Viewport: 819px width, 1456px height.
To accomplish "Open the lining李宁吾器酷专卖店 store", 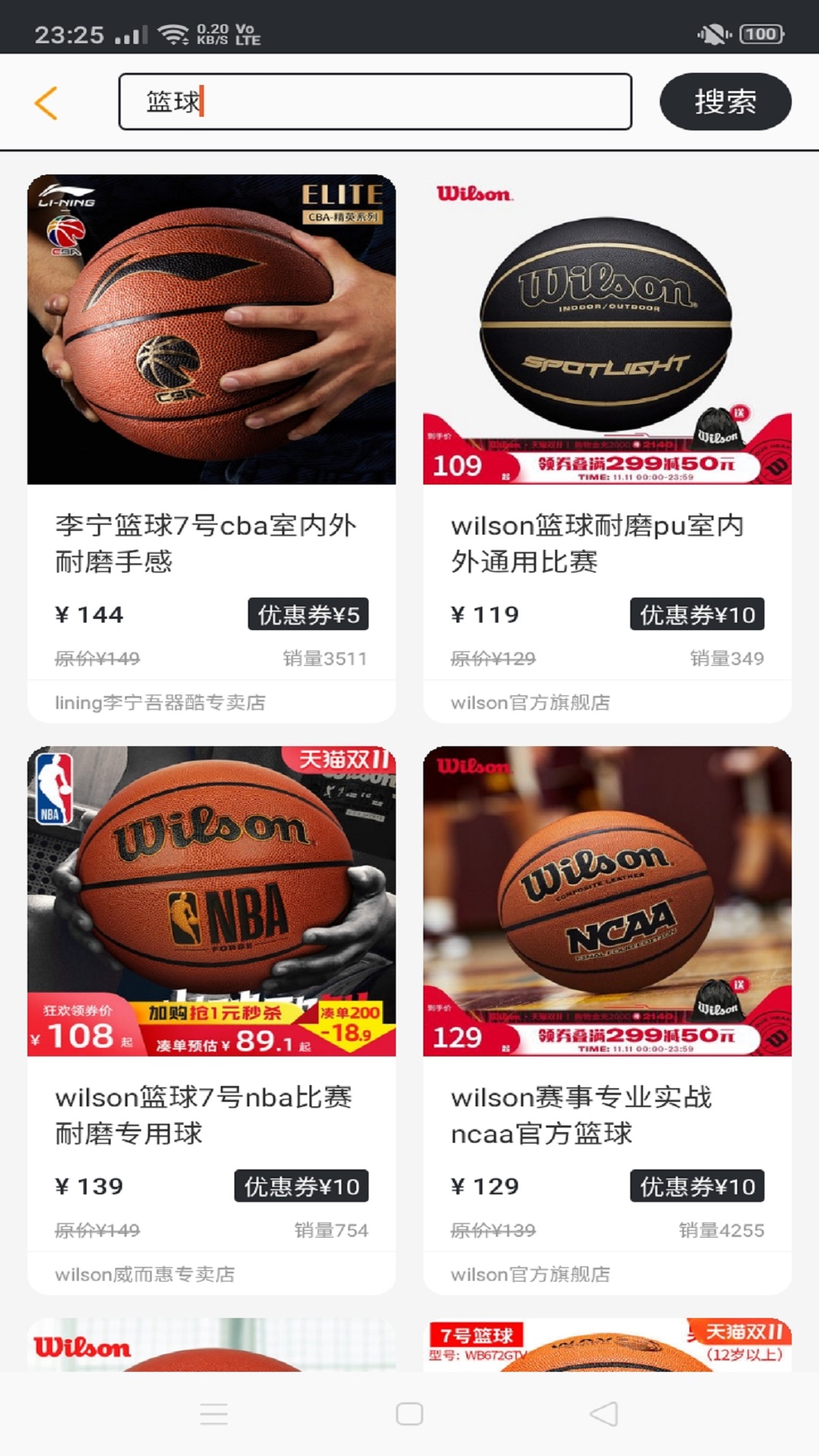I will pyautogui.click(x=162, y=702).
